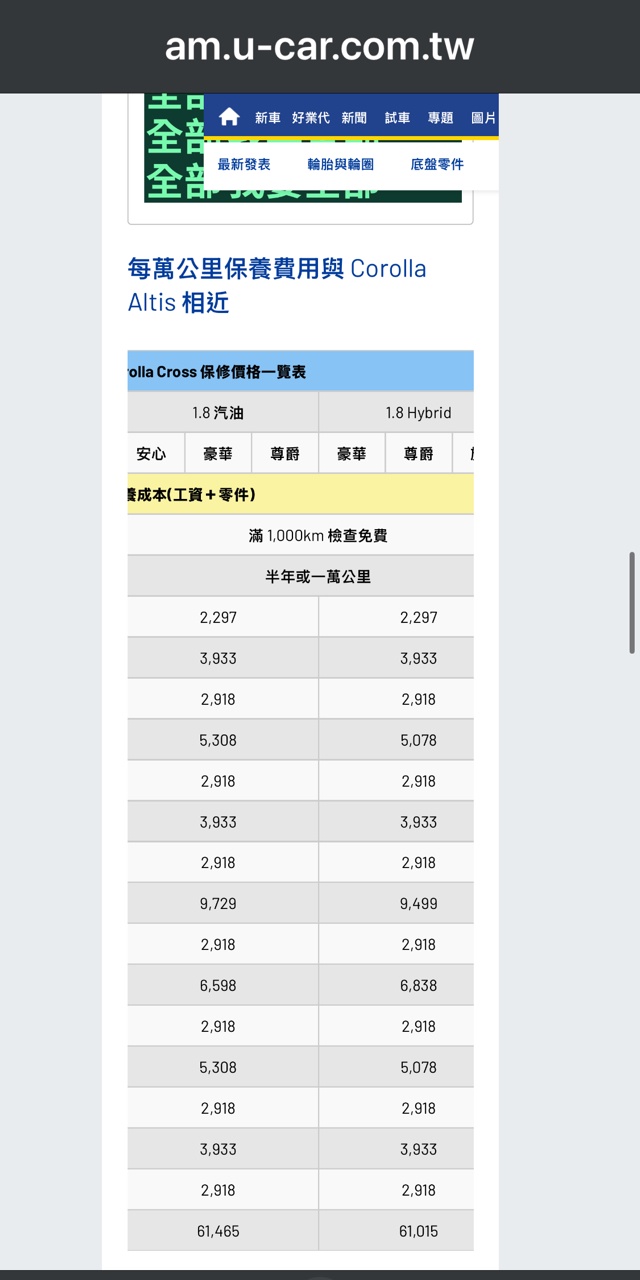640x1280 pixels.
Task: Switch to the 好業代 section
Action: point(310,118)
